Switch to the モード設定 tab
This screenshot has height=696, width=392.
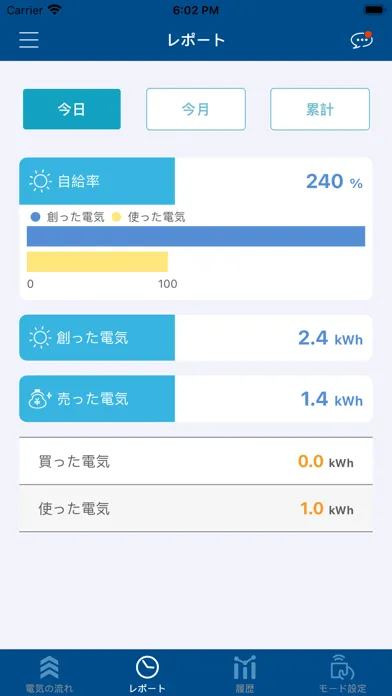coord(343,673)
